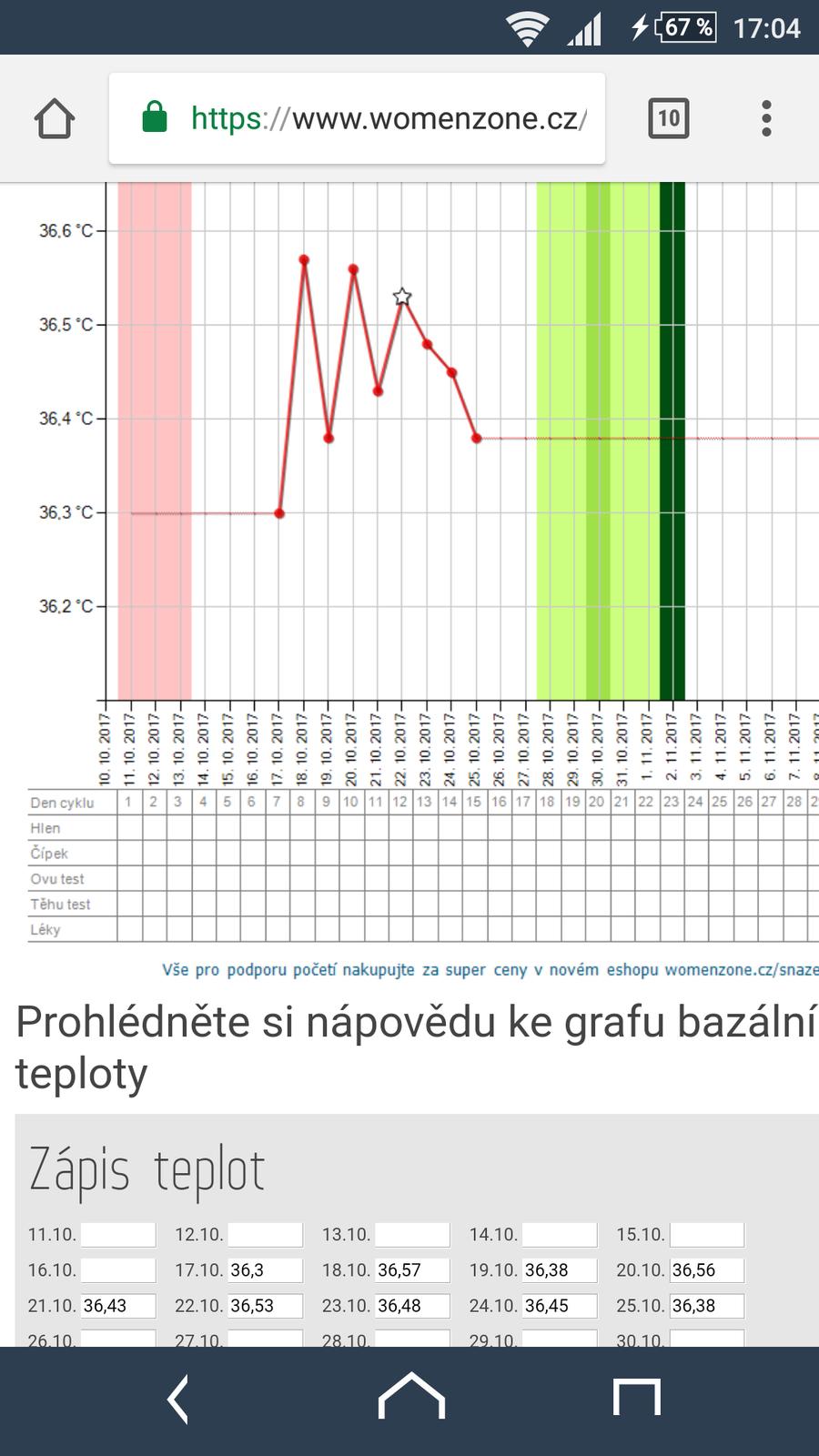Viewport: 819px width, 1456px height.
Task: Select the temperature field for 12.10.
Action: 265,1235
